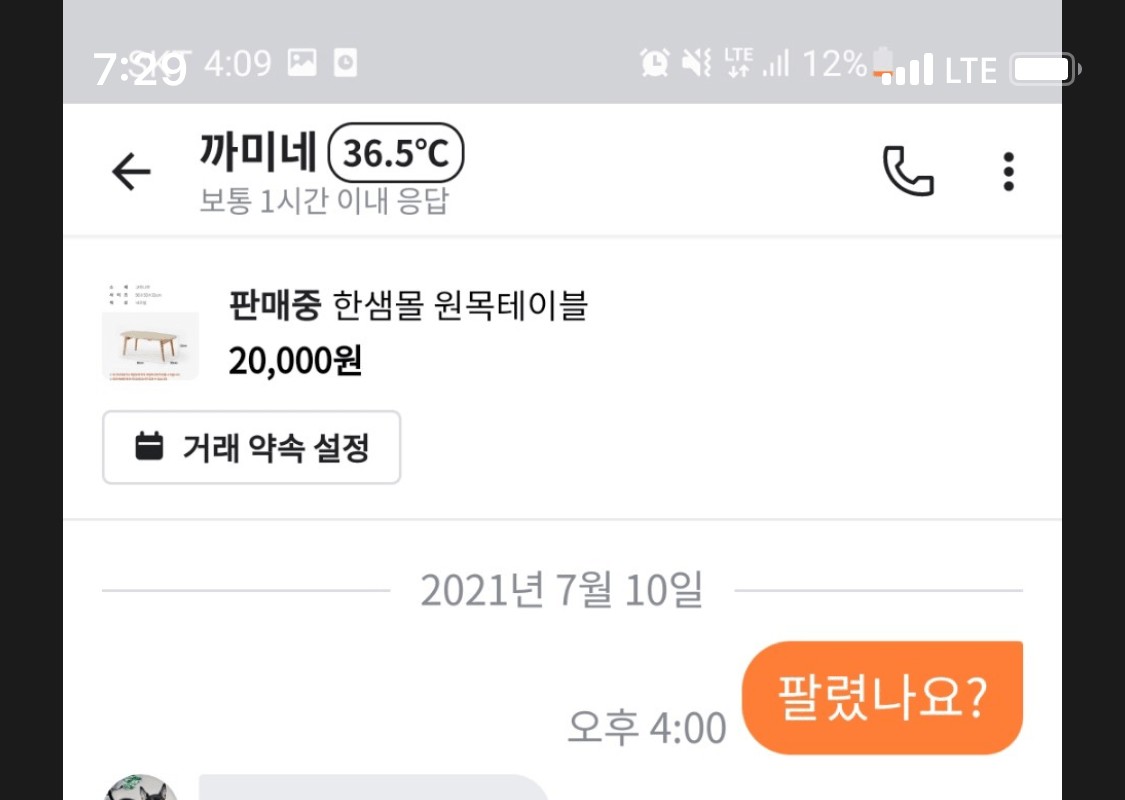The width and height of the screenshot is (1125, 800).
Task: Open the three-dot overflow menu
Action: [x=1008, y=172]
